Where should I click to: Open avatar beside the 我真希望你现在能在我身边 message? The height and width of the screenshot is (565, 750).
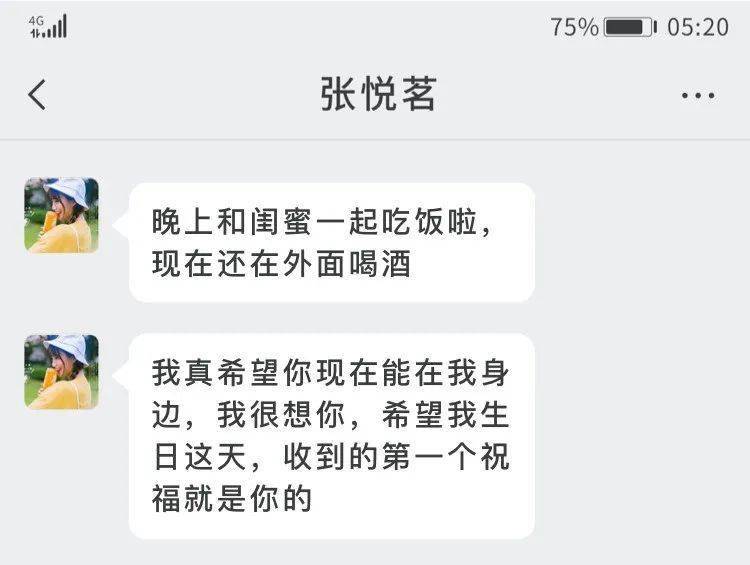click(61, 371)
